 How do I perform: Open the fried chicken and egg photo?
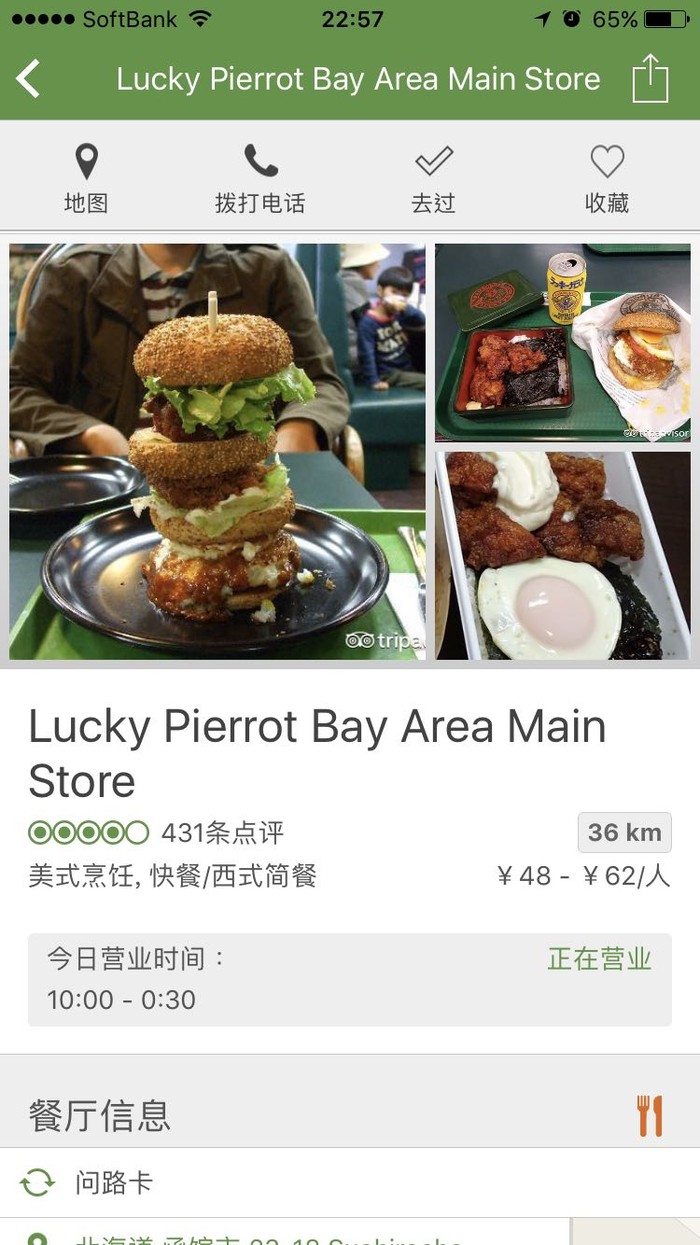(562, 555)
